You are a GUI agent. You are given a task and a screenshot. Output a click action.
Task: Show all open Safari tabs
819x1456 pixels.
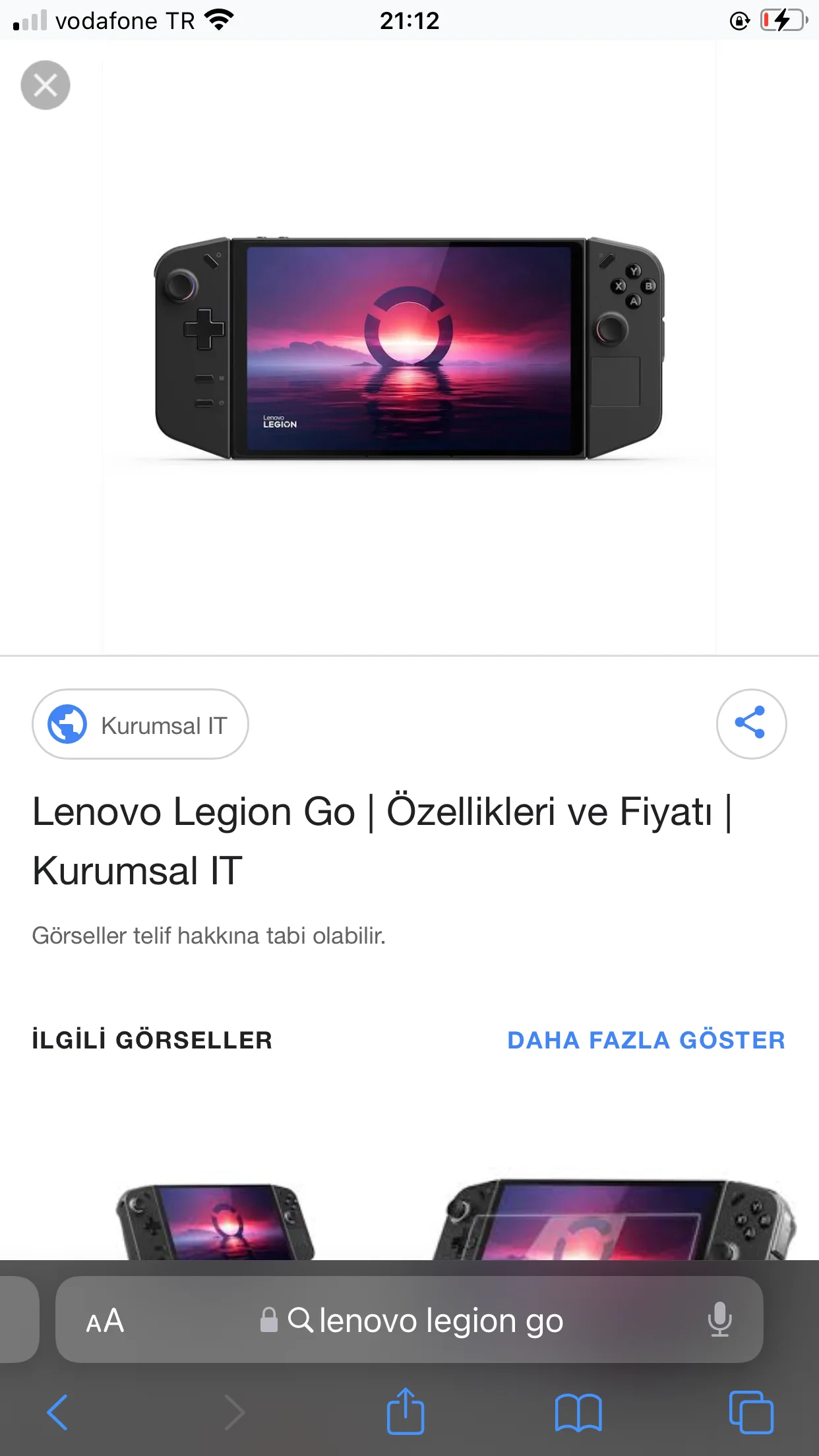pos(751,1412)
